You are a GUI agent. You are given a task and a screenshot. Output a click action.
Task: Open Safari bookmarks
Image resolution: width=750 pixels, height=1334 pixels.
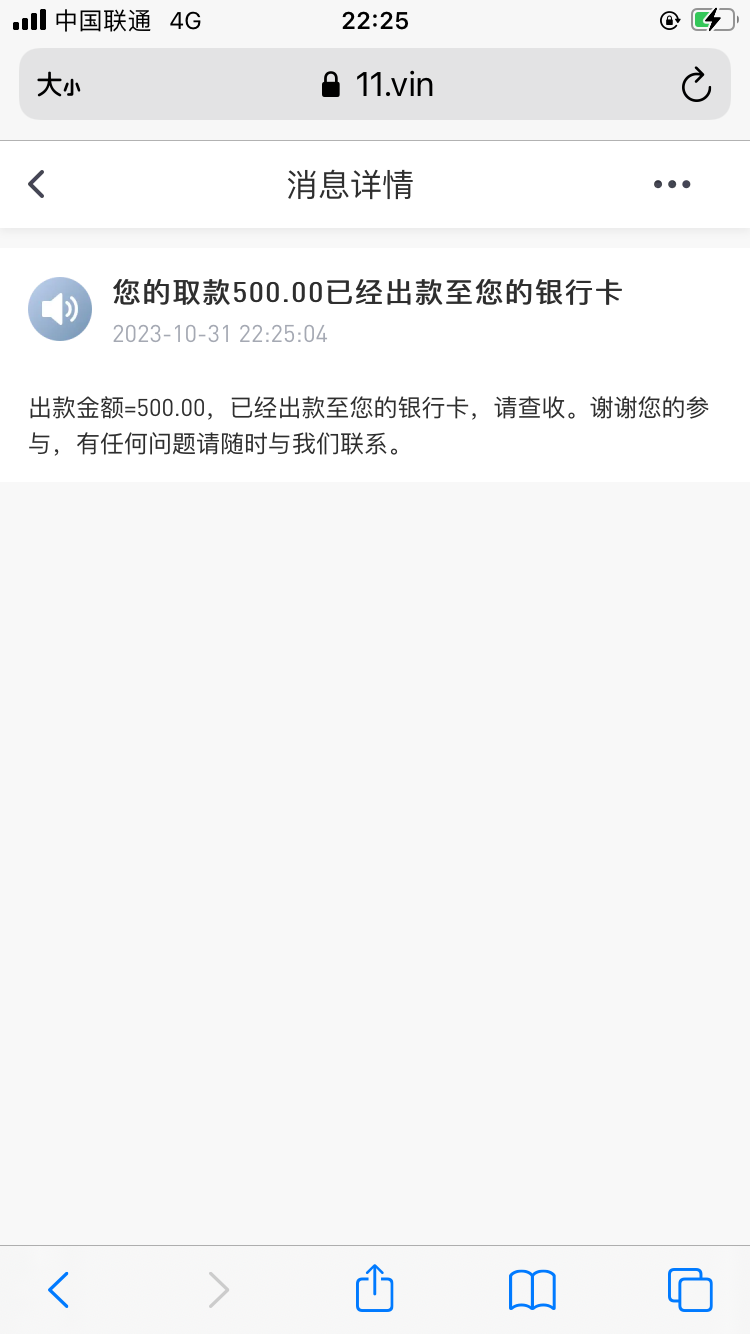click(x=532, y=1290)
